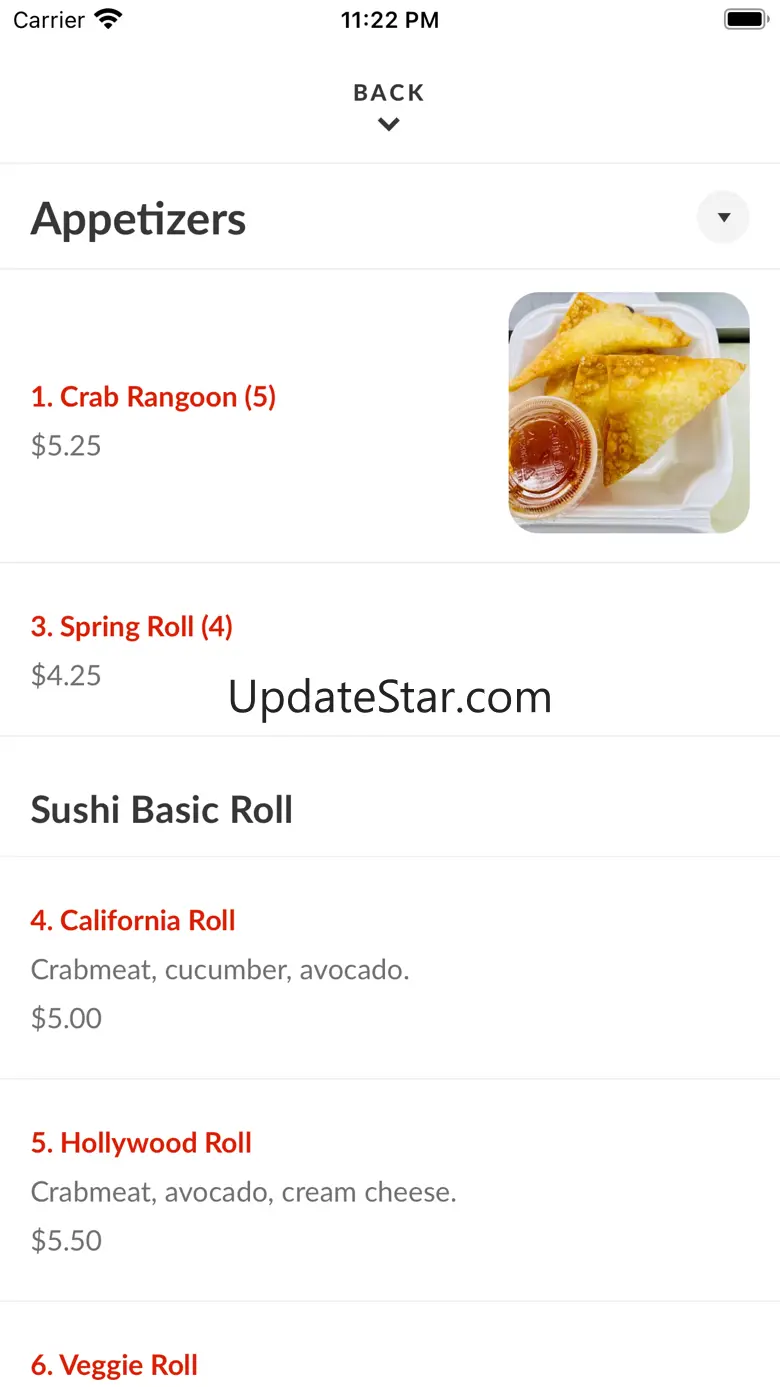Select the Veggie Roll item
The image size is (780, 1387).
click(114, 1365)
